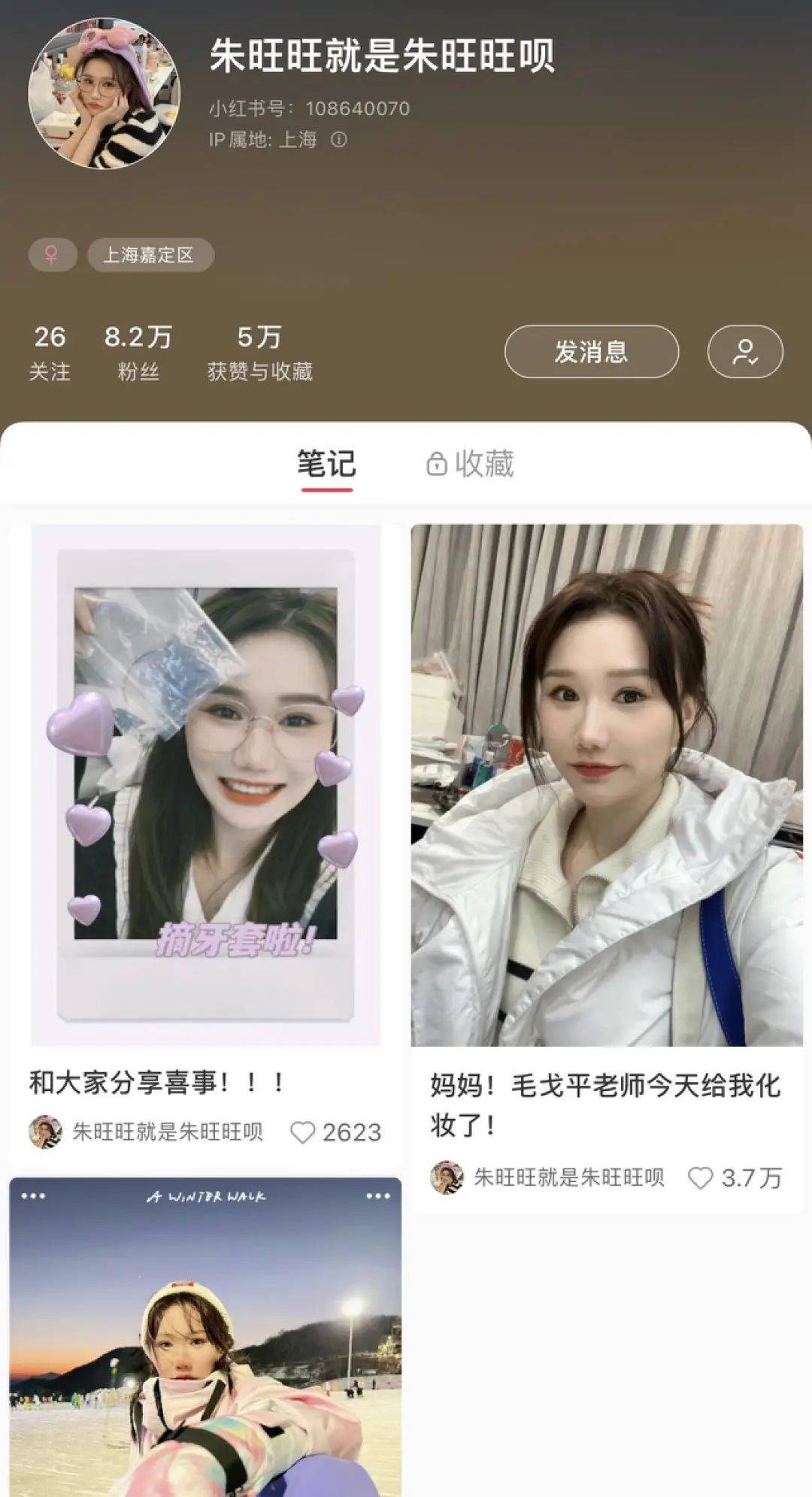Viewport: 812px width, 1497px height.
Task: Tap the following status person icon
Action: (744, 351)
